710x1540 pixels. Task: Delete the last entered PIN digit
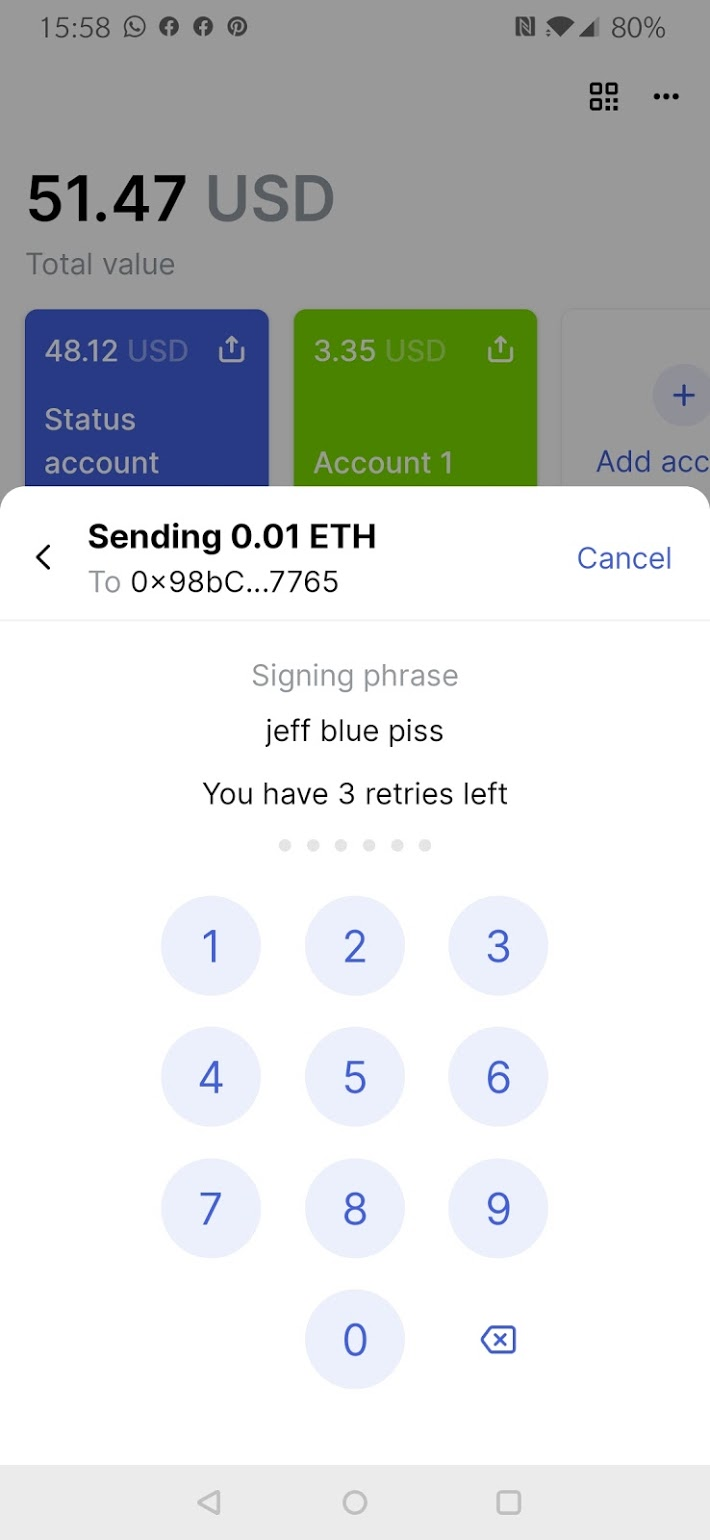pyautogui.click(x=498, y=1339)
